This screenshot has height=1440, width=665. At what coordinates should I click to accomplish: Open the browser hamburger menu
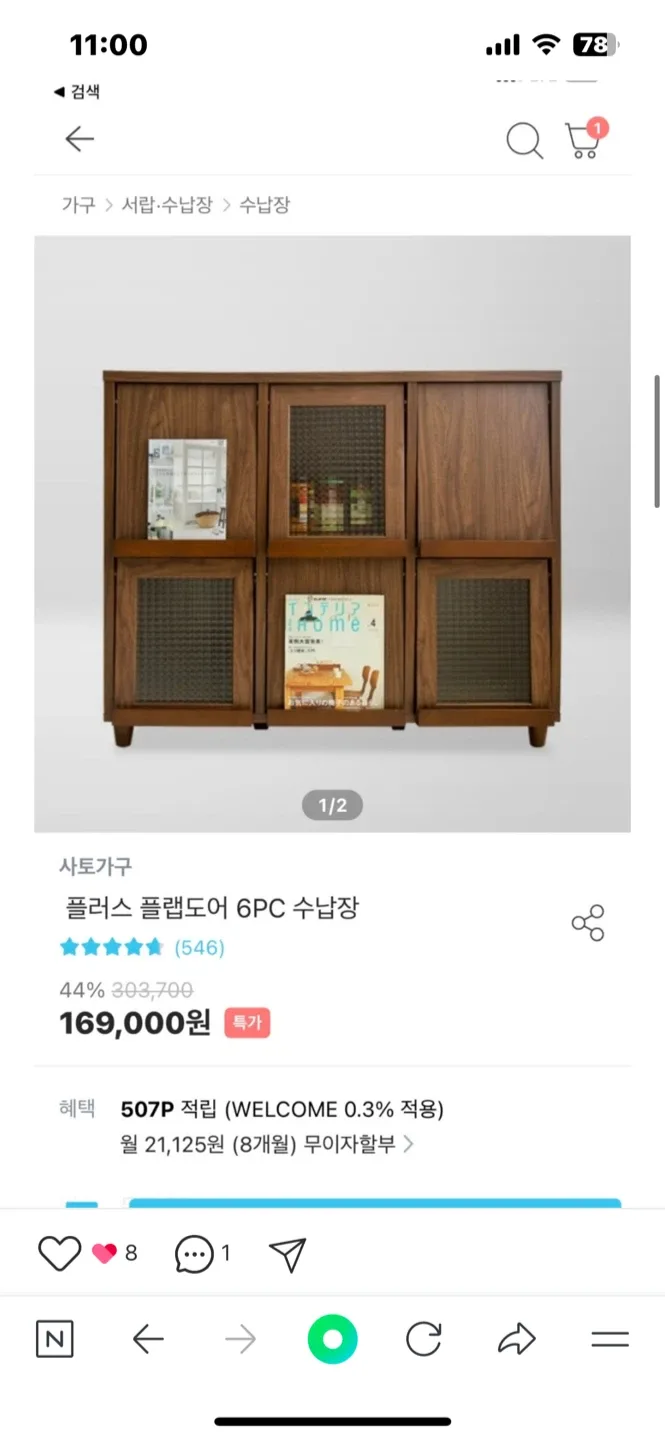tap(609, 1340)
